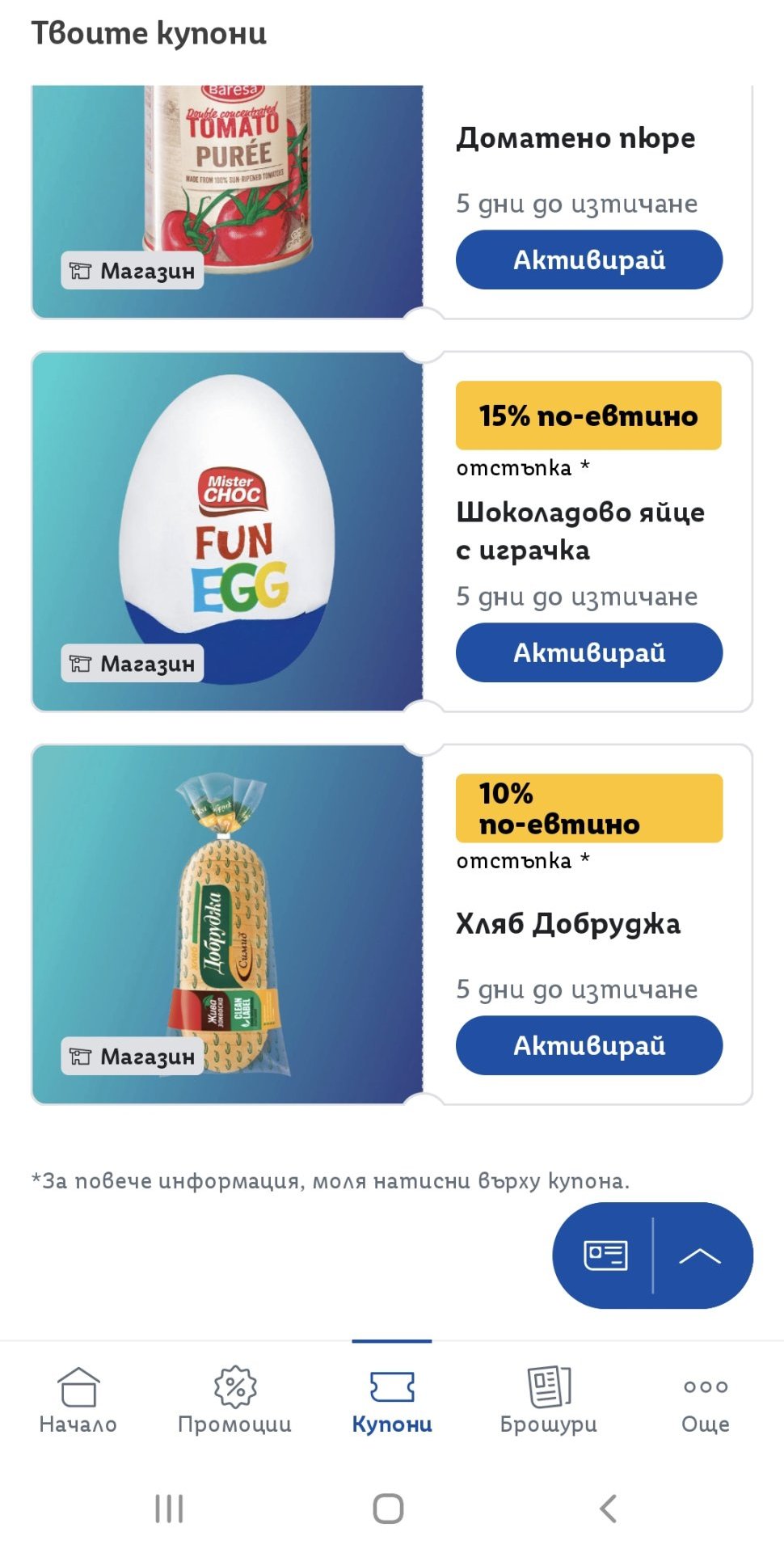Activate the Хляб Добруджа coupon
The width and height of the screenshot is (784, 1553).
pyautogui.click(x=588, y=1045)
